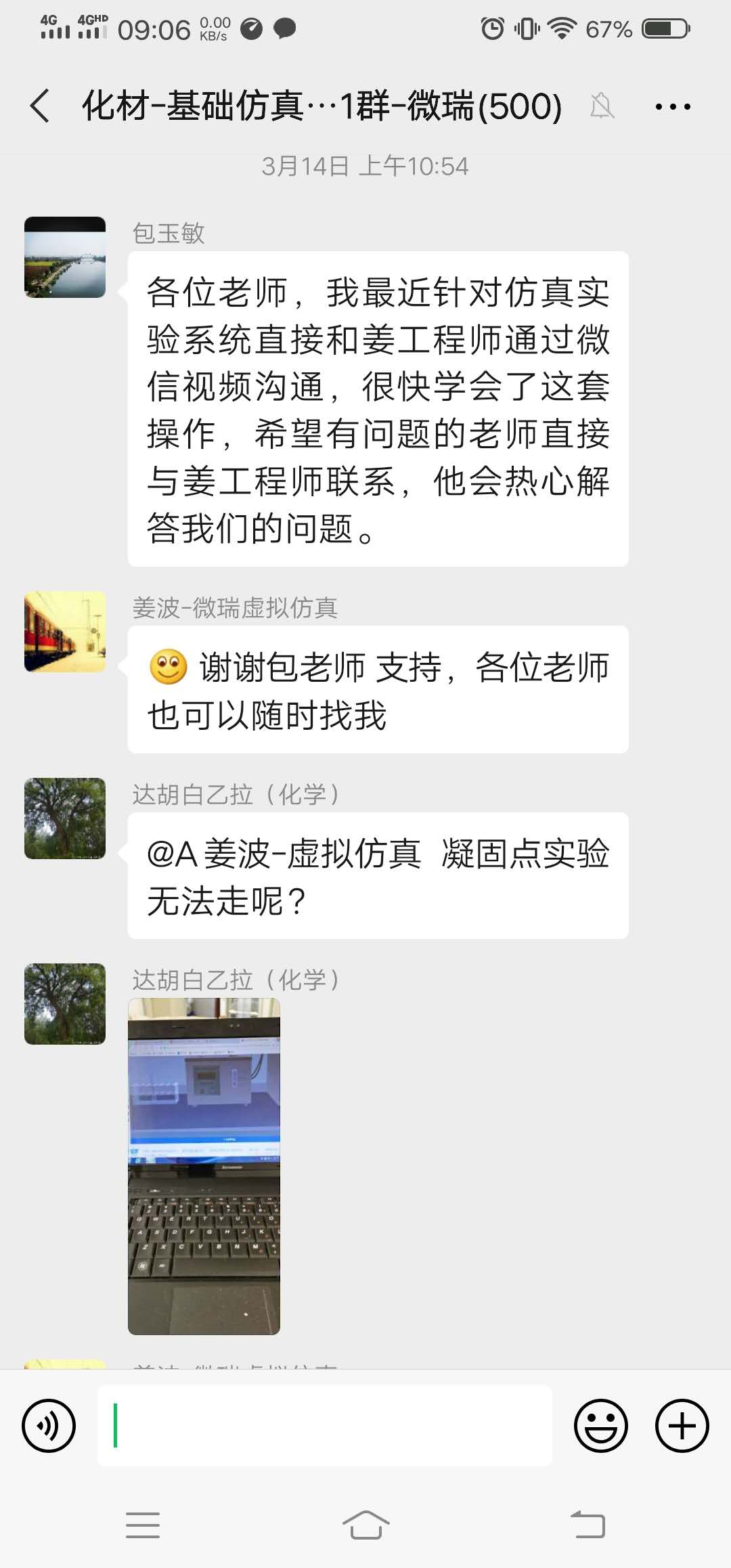
Task: Tap 包玉敏's profile avatar
Action: click(x=65, y=257)
